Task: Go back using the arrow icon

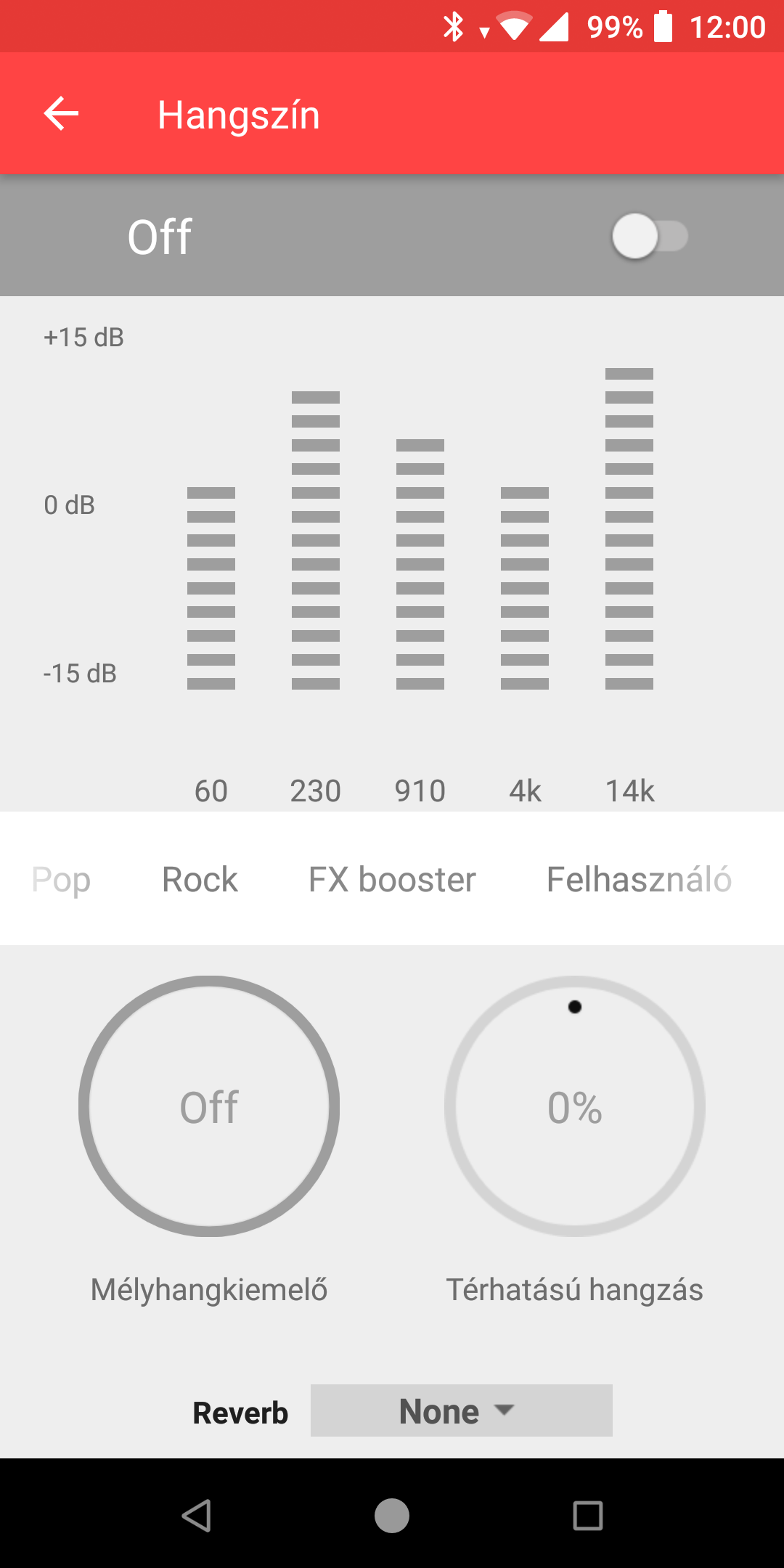Action: tap(61, 114)
